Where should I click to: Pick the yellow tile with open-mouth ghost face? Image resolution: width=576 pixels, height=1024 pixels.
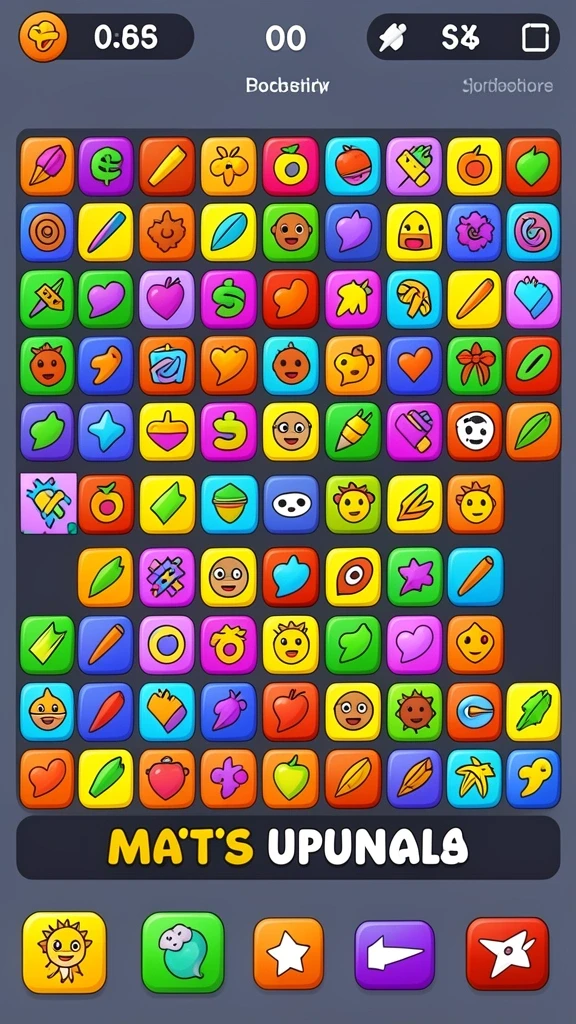(x=414, y=232)
